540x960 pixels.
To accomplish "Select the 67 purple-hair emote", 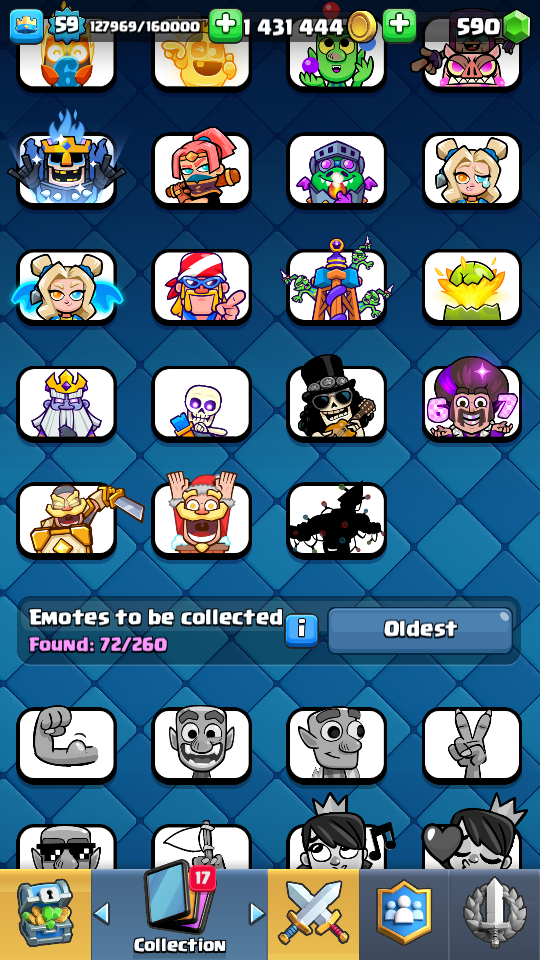I will coord(472,403).
